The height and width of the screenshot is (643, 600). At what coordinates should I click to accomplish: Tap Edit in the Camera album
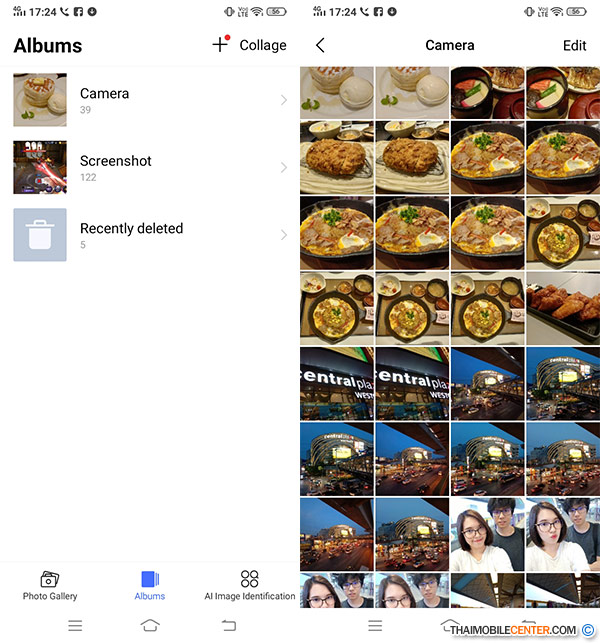pos(574,46)
